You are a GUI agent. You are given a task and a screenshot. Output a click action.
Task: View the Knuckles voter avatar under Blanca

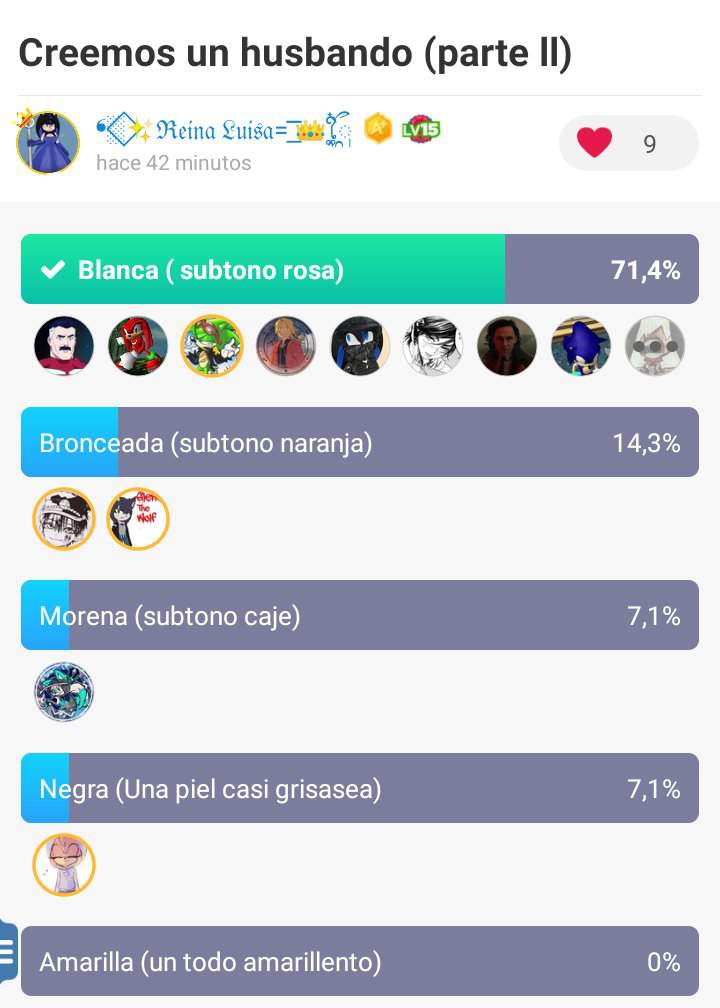(x=138, y=346)
